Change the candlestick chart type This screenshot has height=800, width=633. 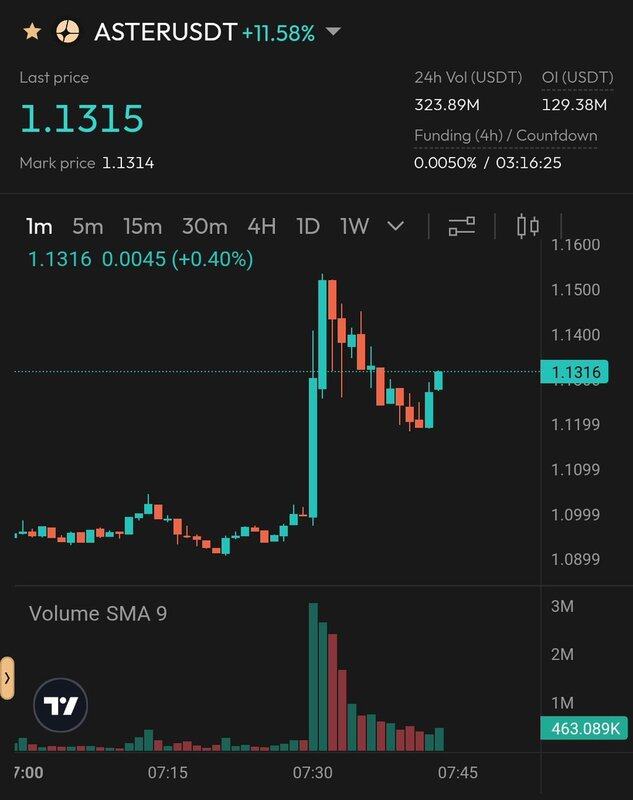(527, 226)
